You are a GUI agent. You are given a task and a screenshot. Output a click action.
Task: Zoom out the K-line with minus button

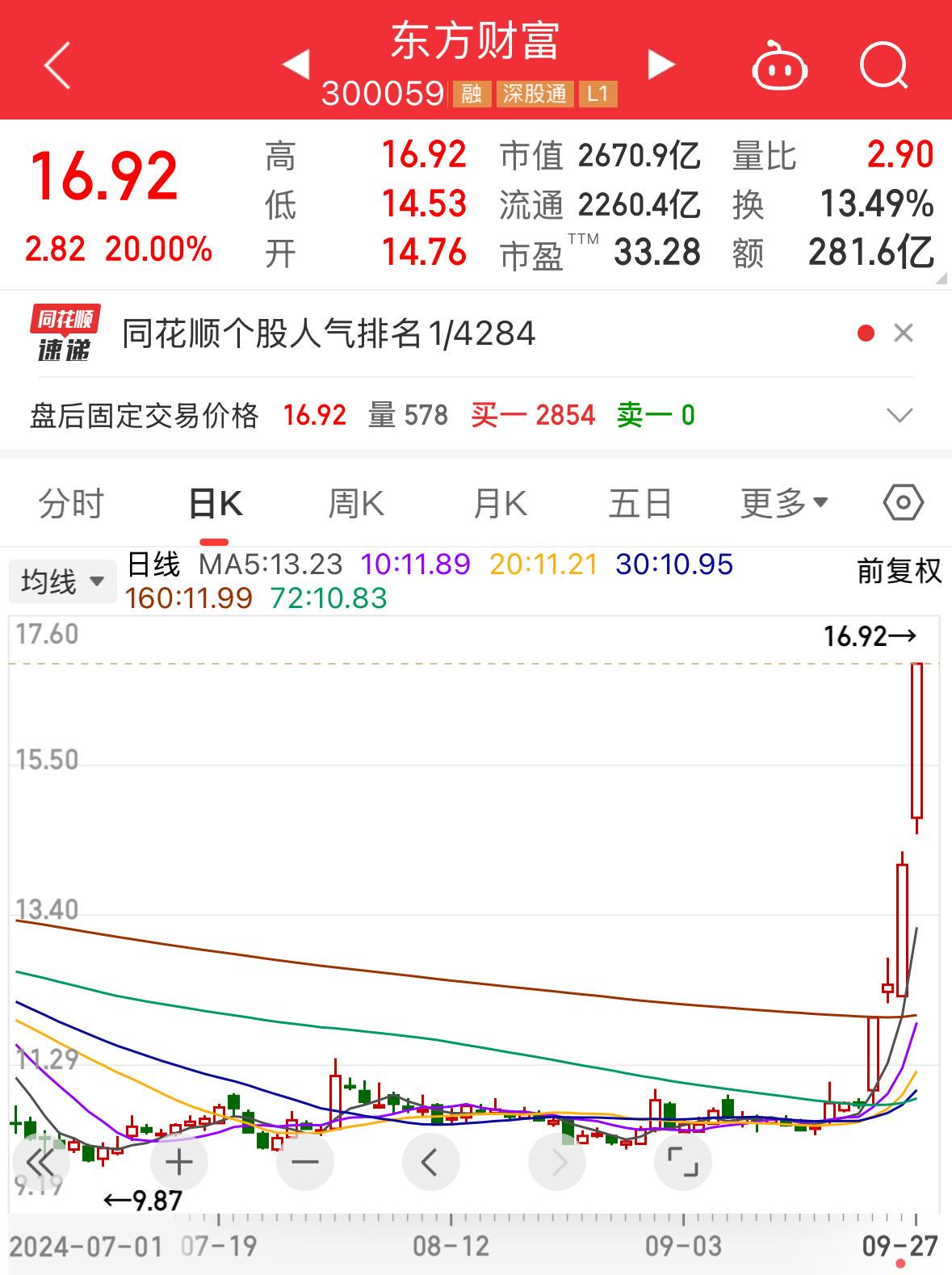click(304, 1163)
